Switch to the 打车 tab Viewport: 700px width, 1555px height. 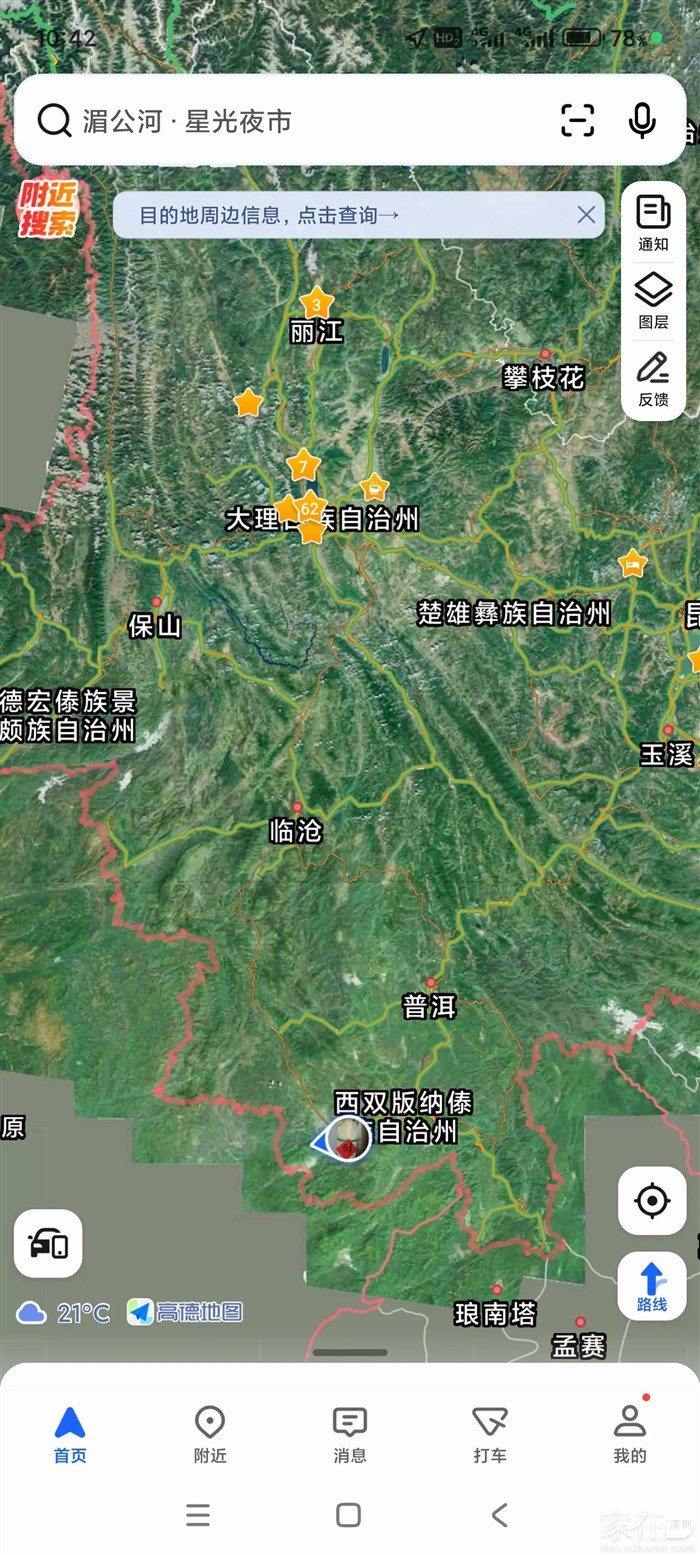pos(490,1434)
